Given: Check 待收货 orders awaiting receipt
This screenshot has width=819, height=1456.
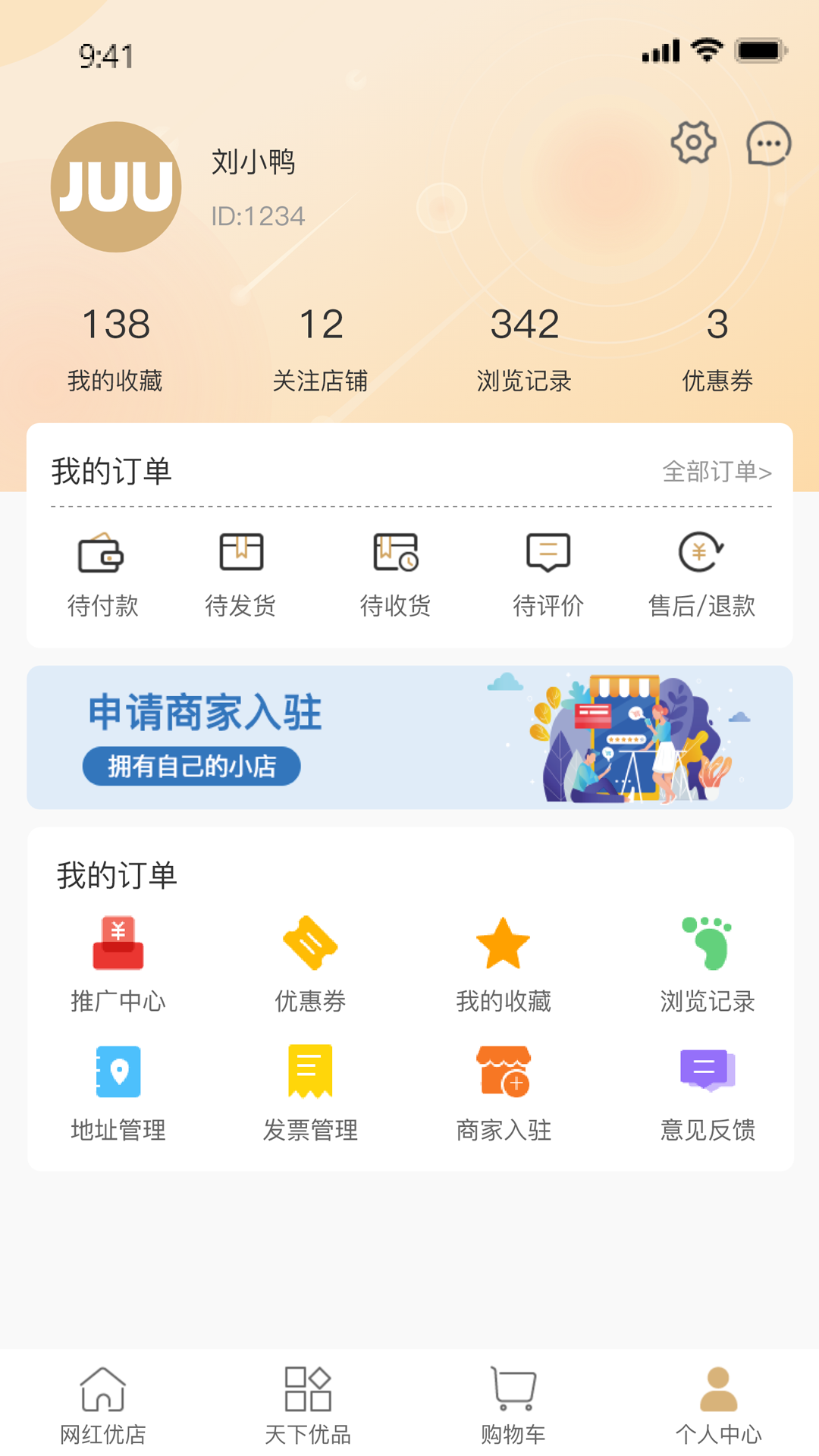Looking at the screenshot, I should point(395,573).
